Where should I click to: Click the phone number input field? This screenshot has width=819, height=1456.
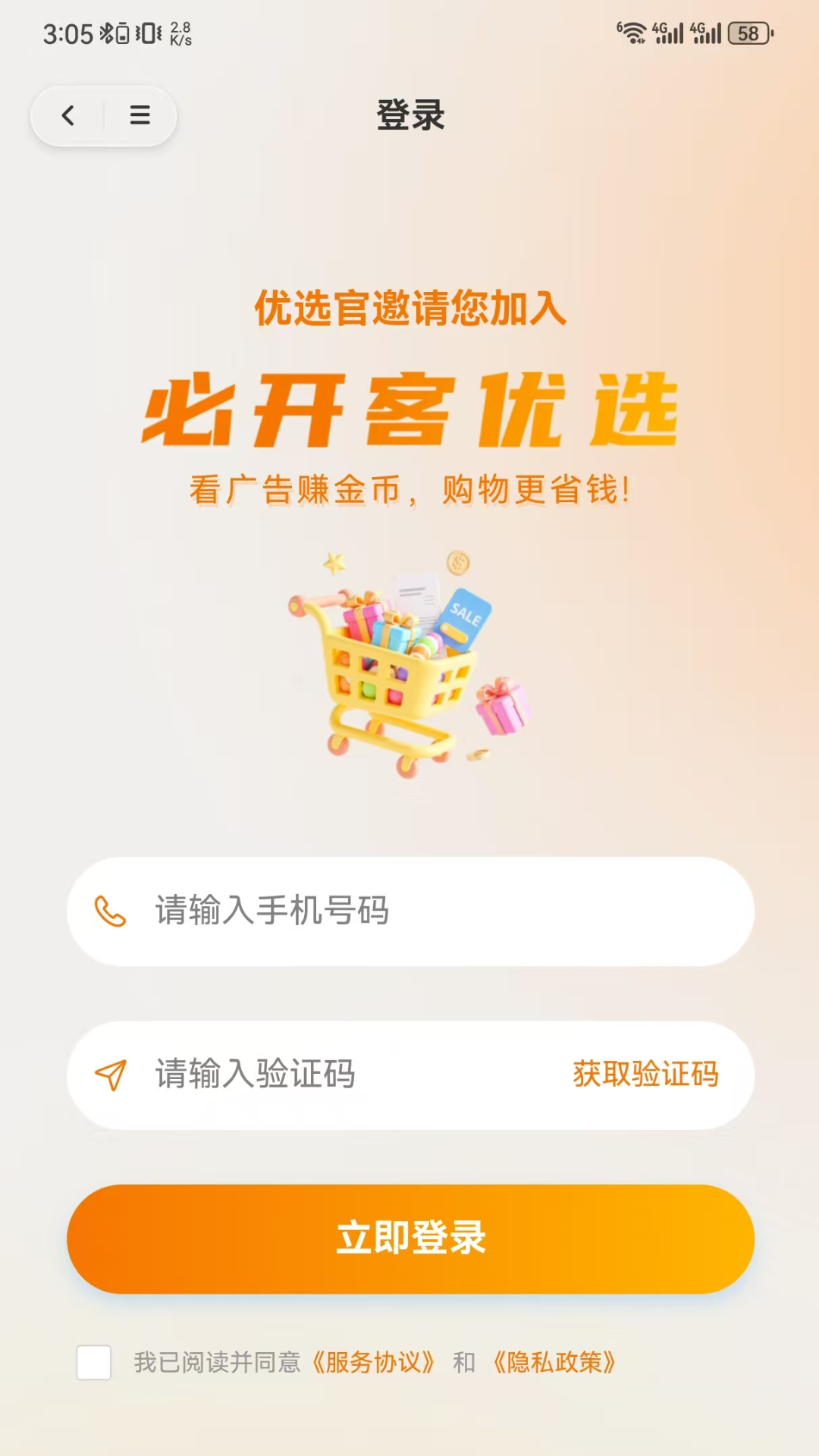coord(409,913)
